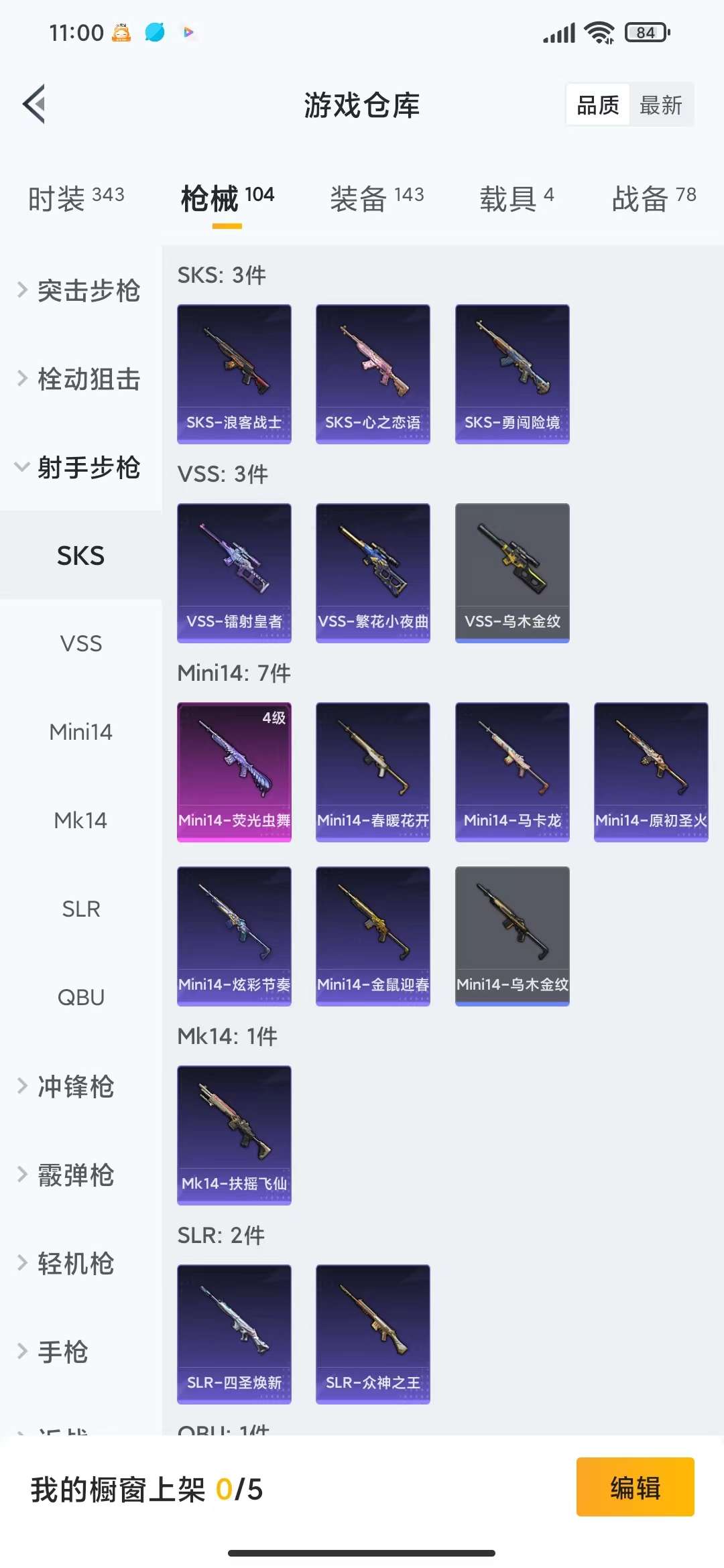Screen dimensions: 724x1568
Task: Sort warehouse by 最新
Action: tap(660, 105)
